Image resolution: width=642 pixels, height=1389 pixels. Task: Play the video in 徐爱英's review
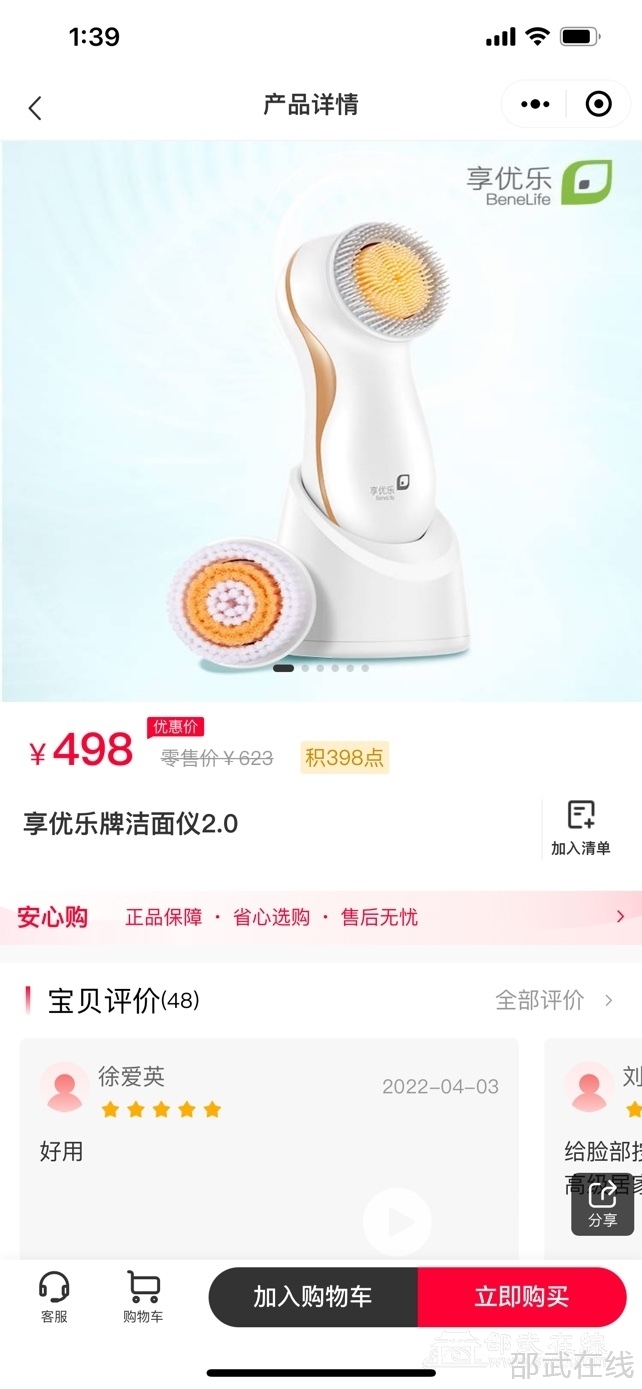[x=396, y=1221]
